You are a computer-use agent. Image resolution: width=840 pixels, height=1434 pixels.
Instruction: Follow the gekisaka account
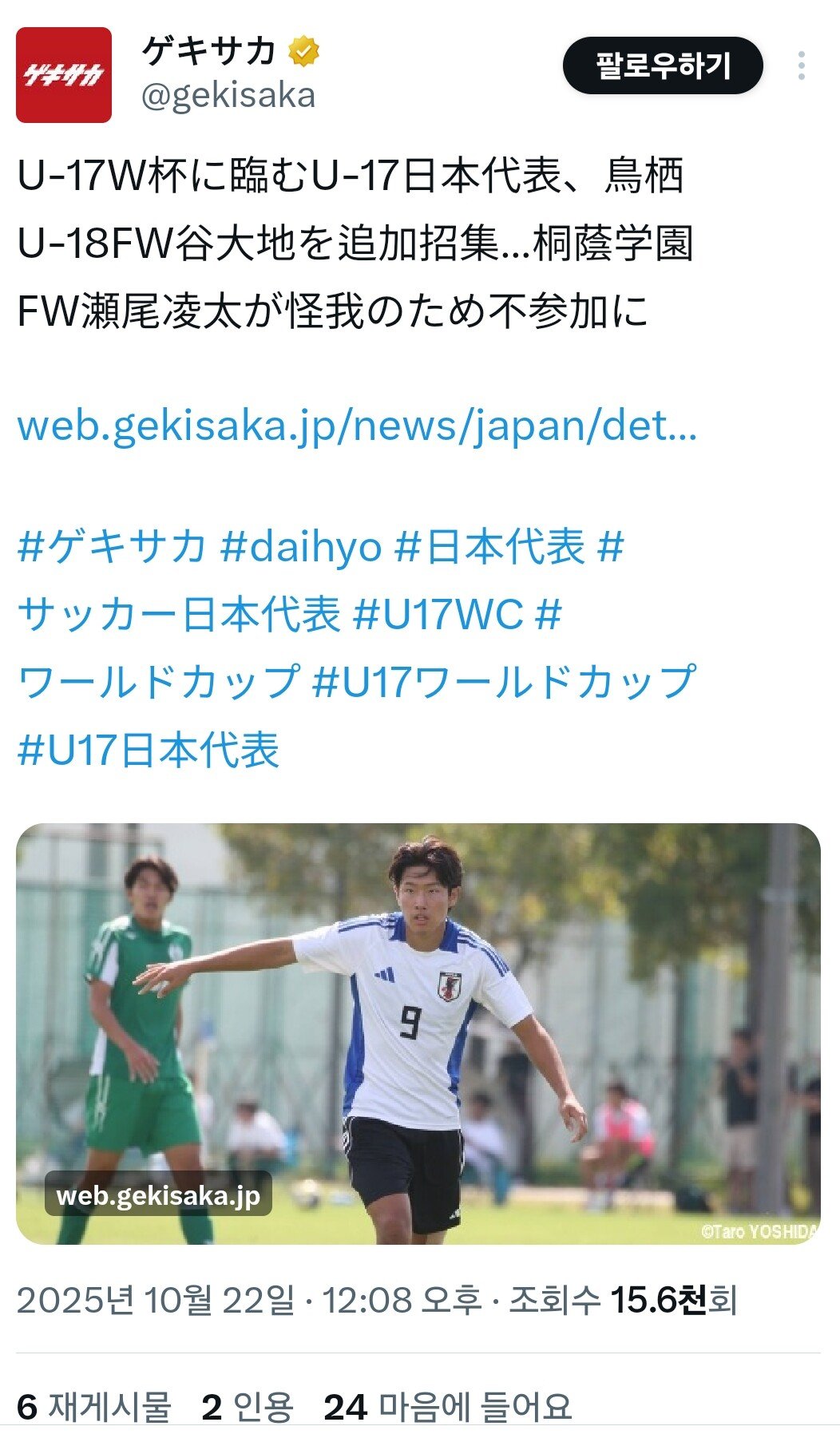tap(663, 65)
